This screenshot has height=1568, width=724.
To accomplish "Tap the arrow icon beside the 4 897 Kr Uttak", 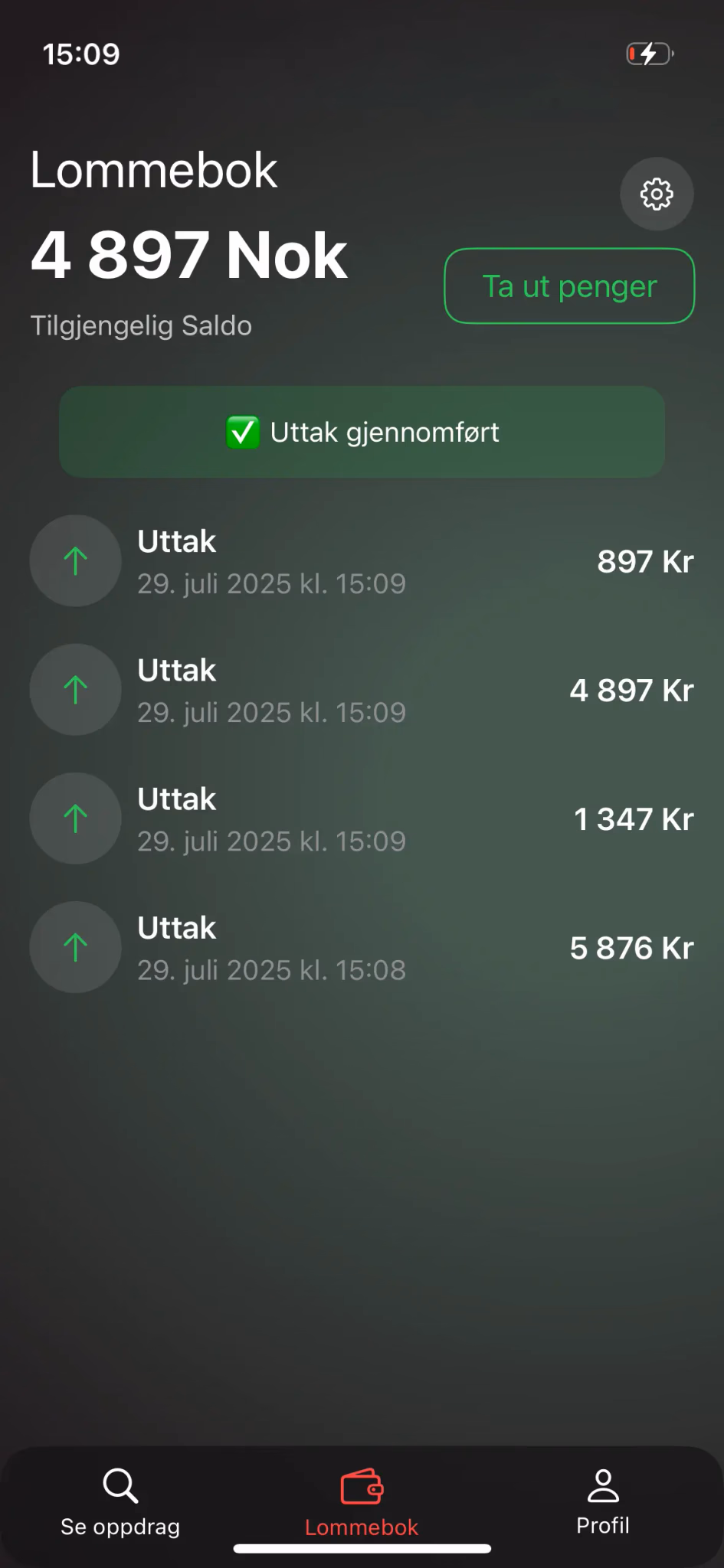I will [x=74, y=689].
